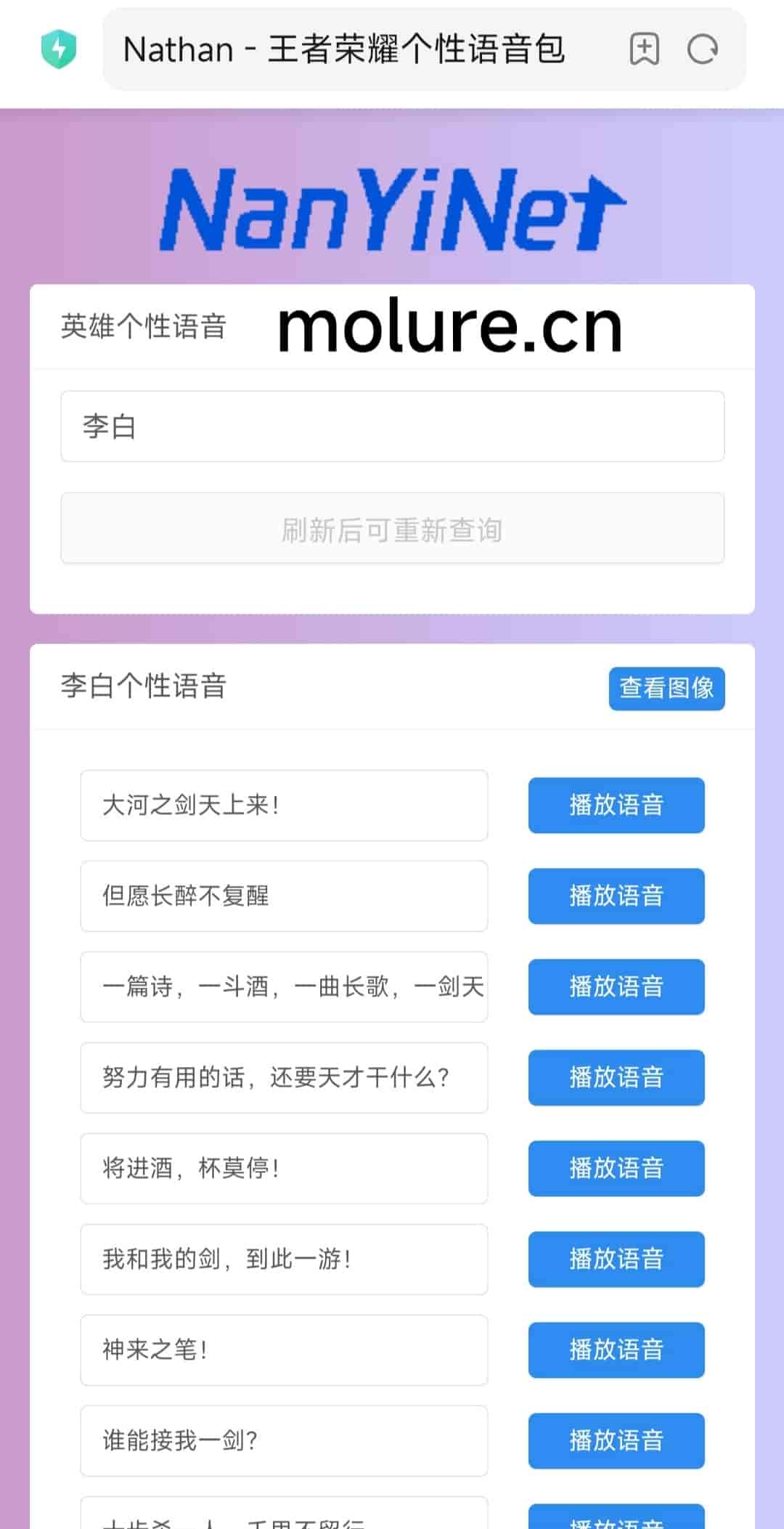Play voice for 谁能接我一剑?

[616, 1440]
